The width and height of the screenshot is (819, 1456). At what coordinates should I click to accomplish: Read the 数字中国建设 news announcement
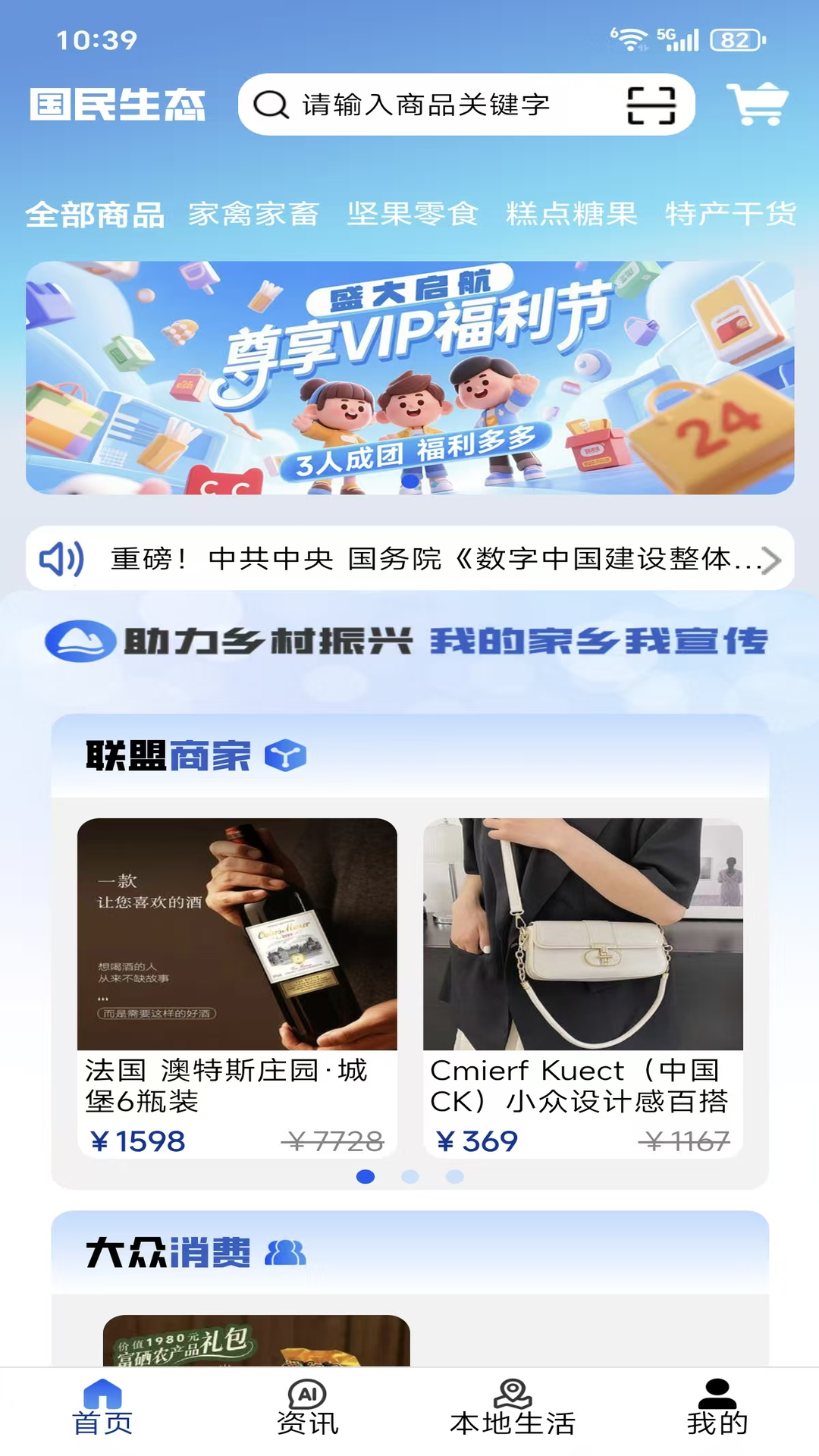tap(425, 559)
